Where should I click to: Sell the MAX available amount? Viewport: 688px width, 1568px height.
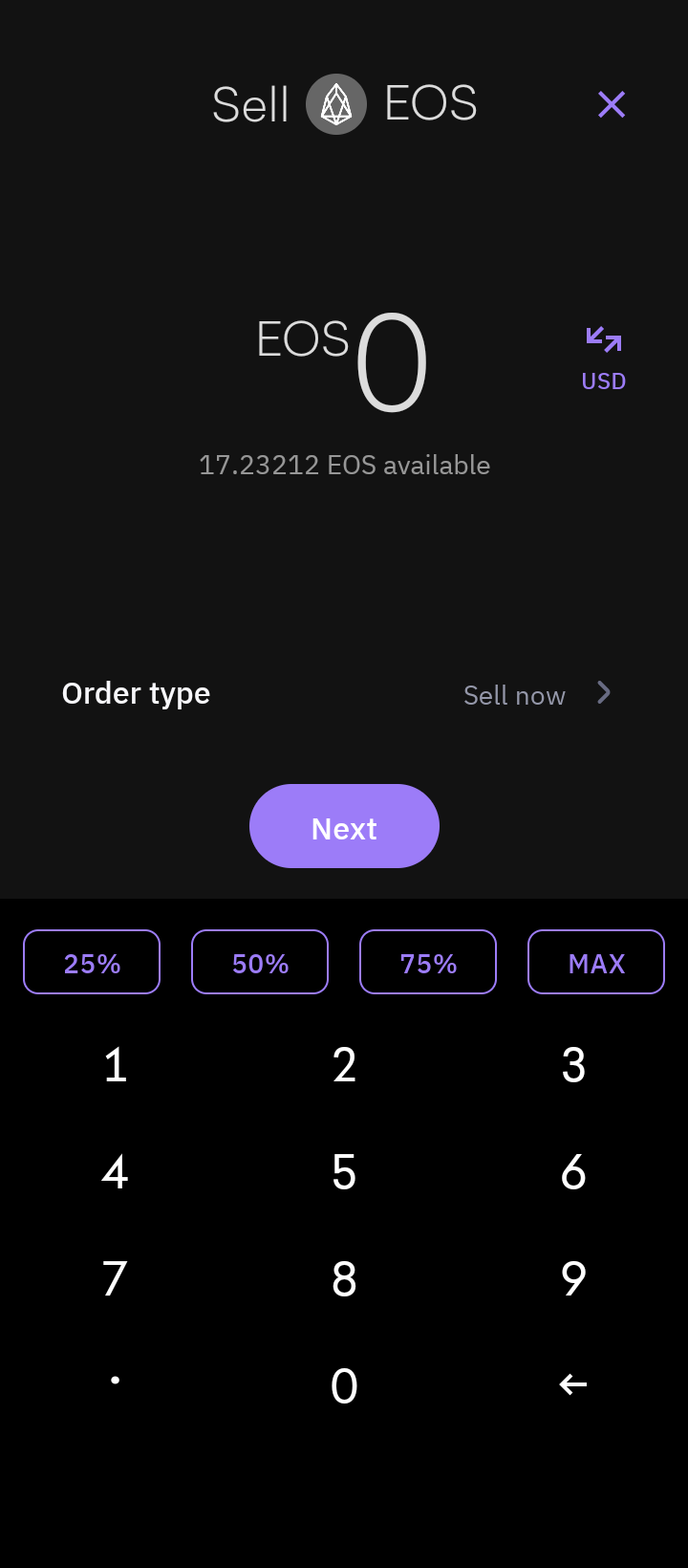click(596, 963)
